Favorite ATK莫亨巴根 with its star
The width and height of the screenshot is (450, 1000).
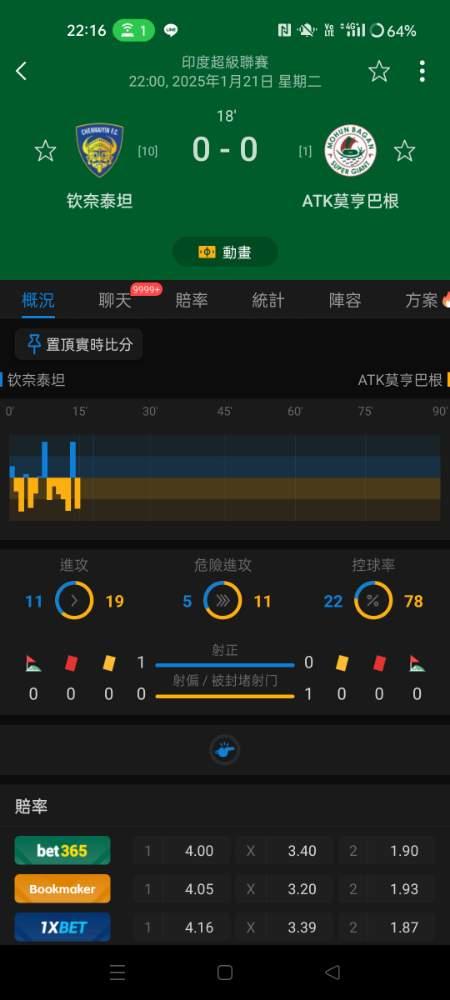[x=404, y=151]
